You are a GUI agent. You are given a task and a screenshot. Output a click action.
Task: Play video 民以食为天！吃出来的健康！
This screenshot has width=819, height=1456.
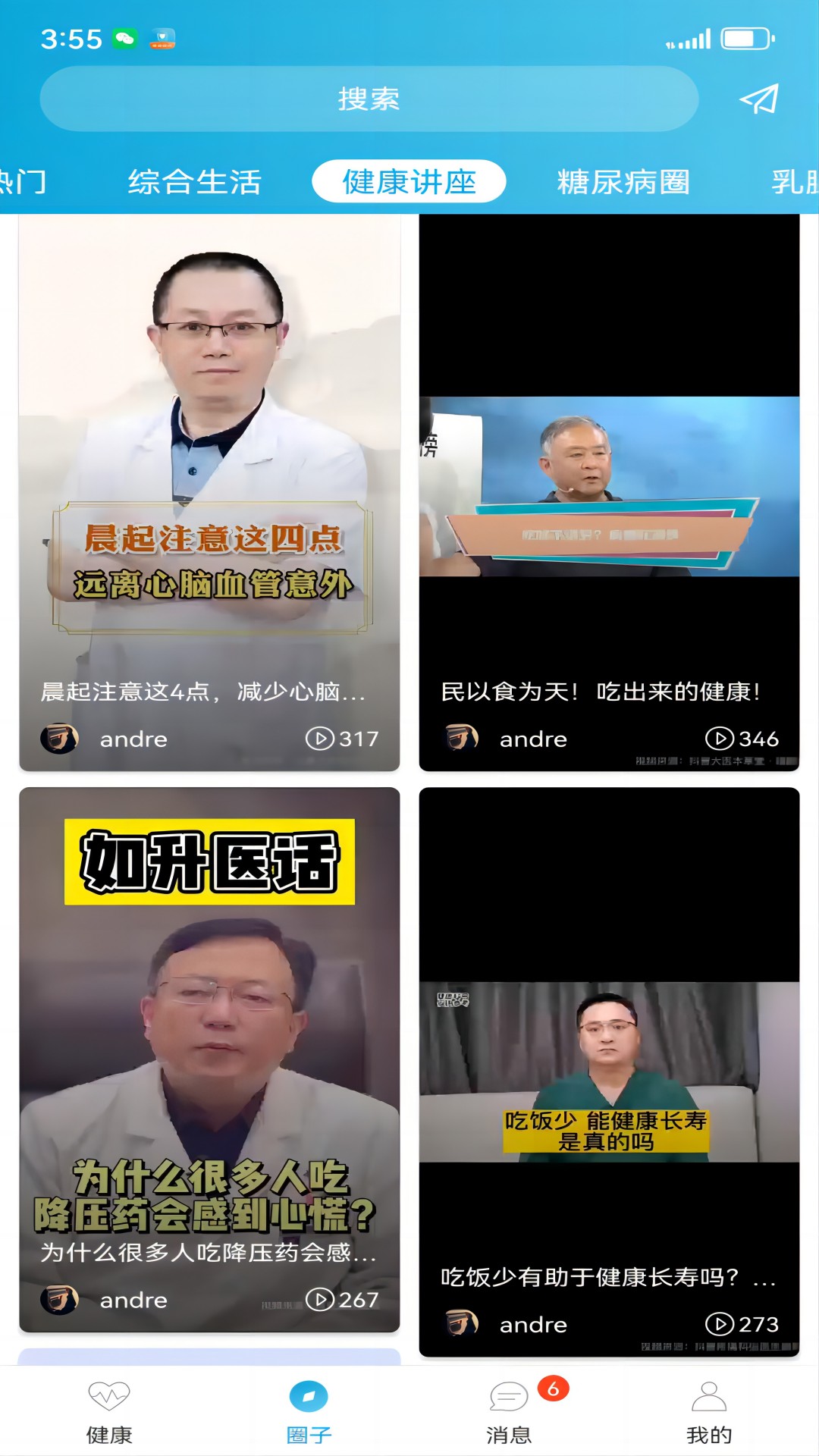(x=609, y=493)
